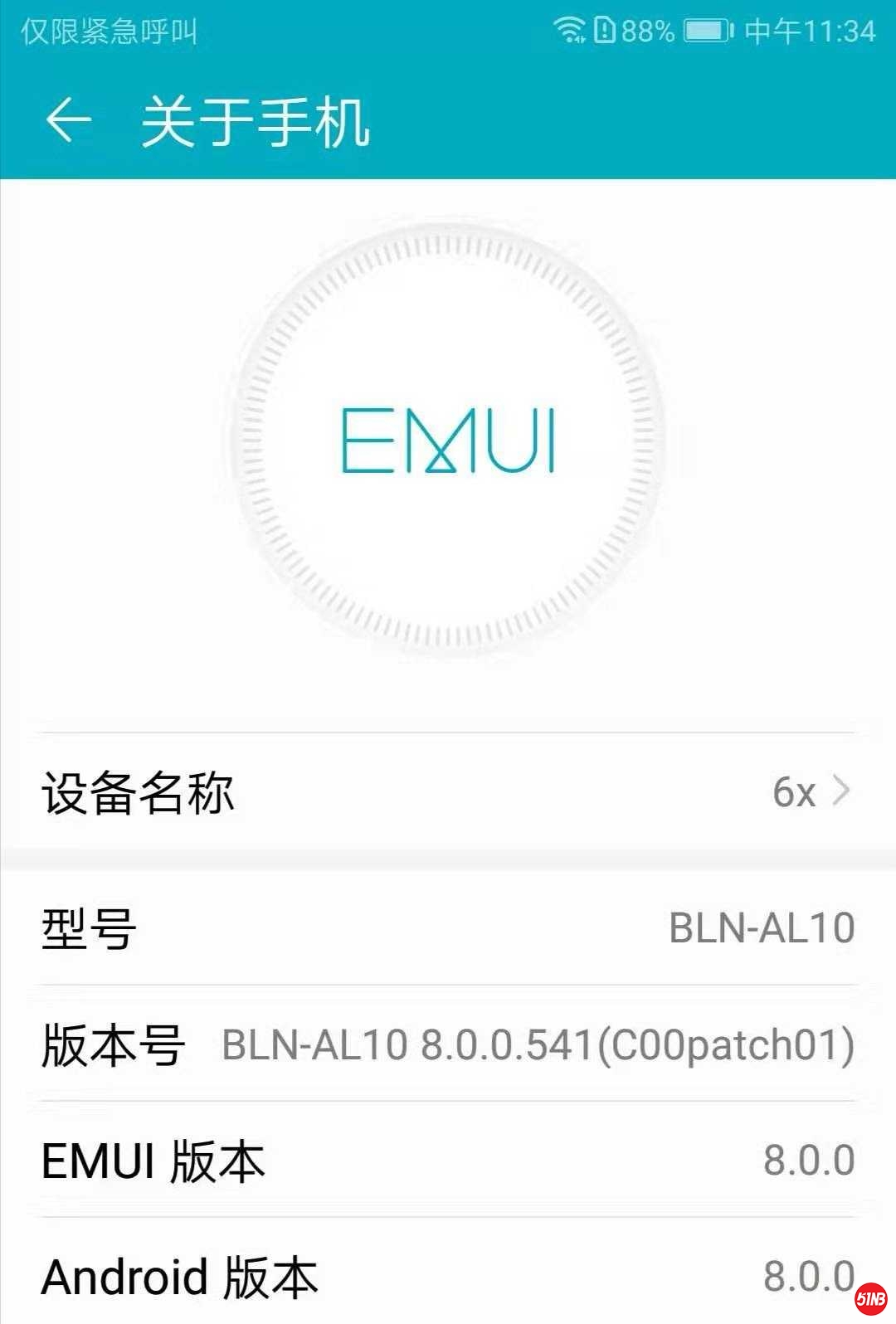The width and height of the screenshot is (896, 1324).
Task: Tap the EMUI logo circle
Action: pos(448,442)
